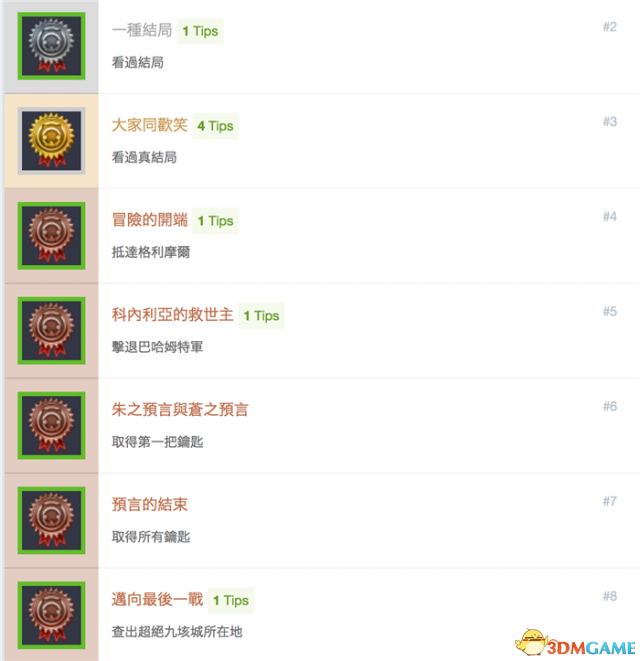Screen dimensions: 640x661
Task: Open the 科內利亞的救世主 trophy
Action: pyautogui.click(x=172, y=315)
